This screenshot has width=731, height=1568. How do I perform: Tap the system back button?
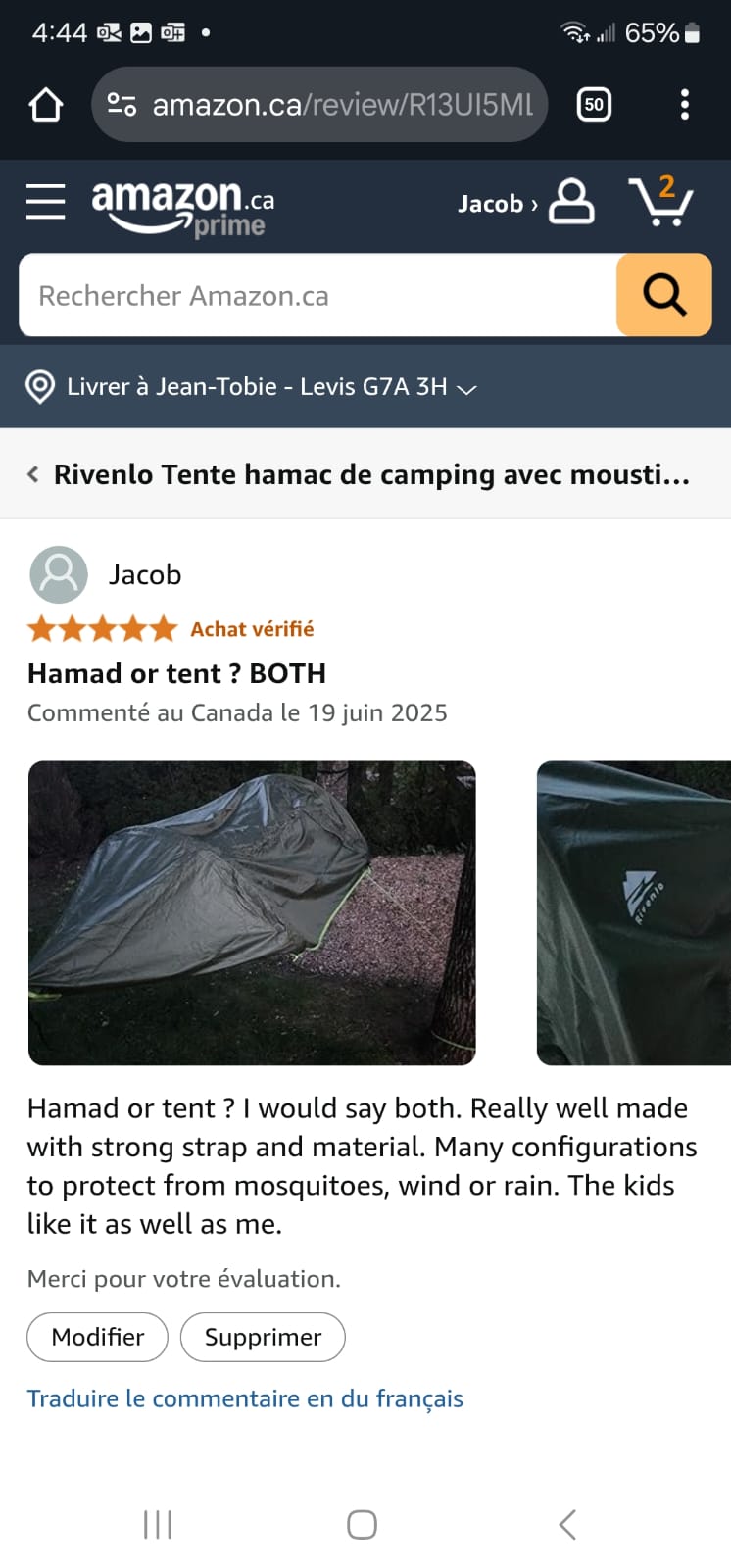point(567,1524)
